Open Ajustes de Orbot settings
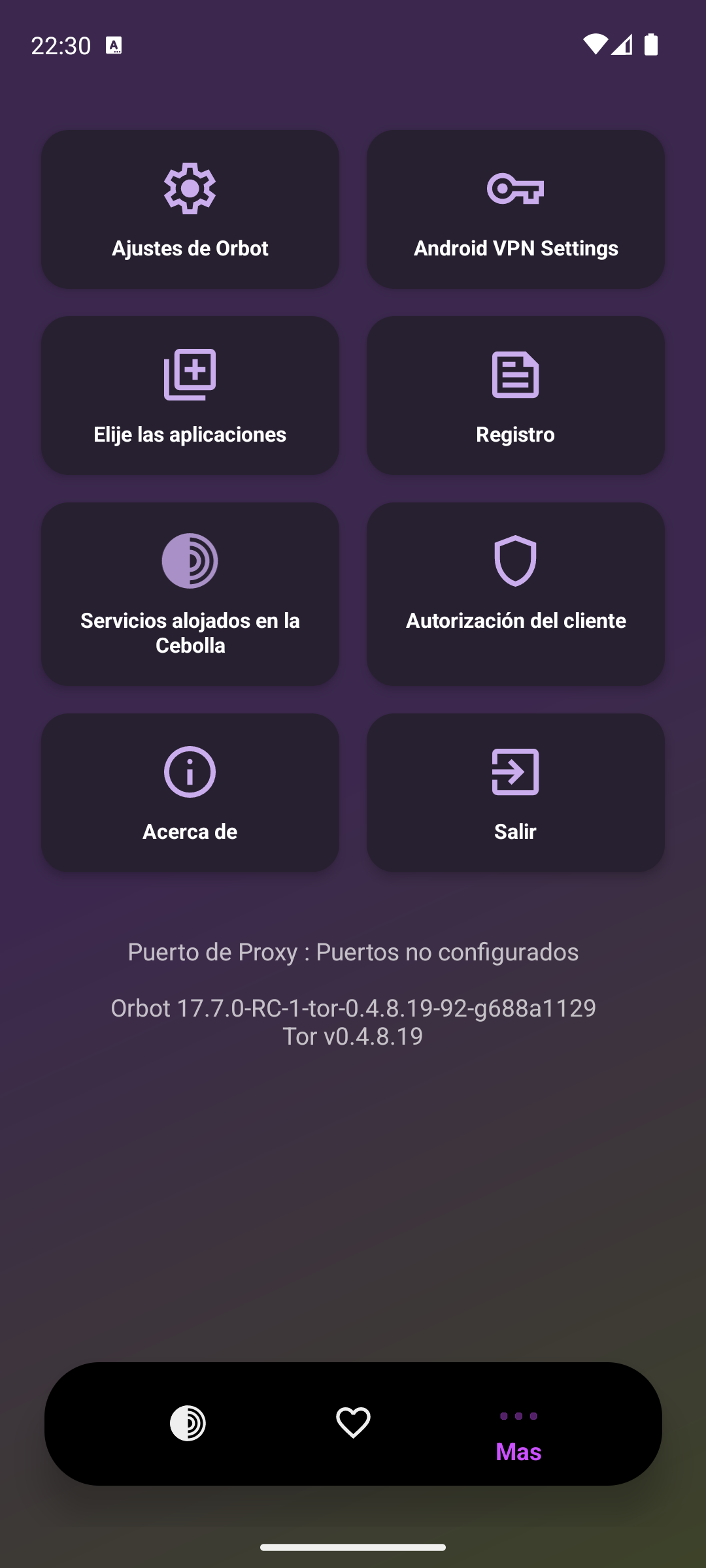Image resolution: width=706 pixels, height=1568 pixels. (190, 209)
